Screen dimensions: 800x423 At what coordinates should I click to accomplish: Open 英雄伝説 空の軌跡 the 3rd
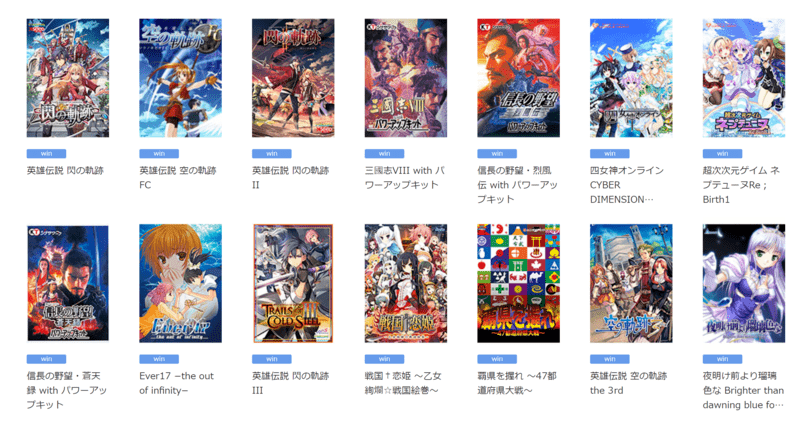coord(631,283)
